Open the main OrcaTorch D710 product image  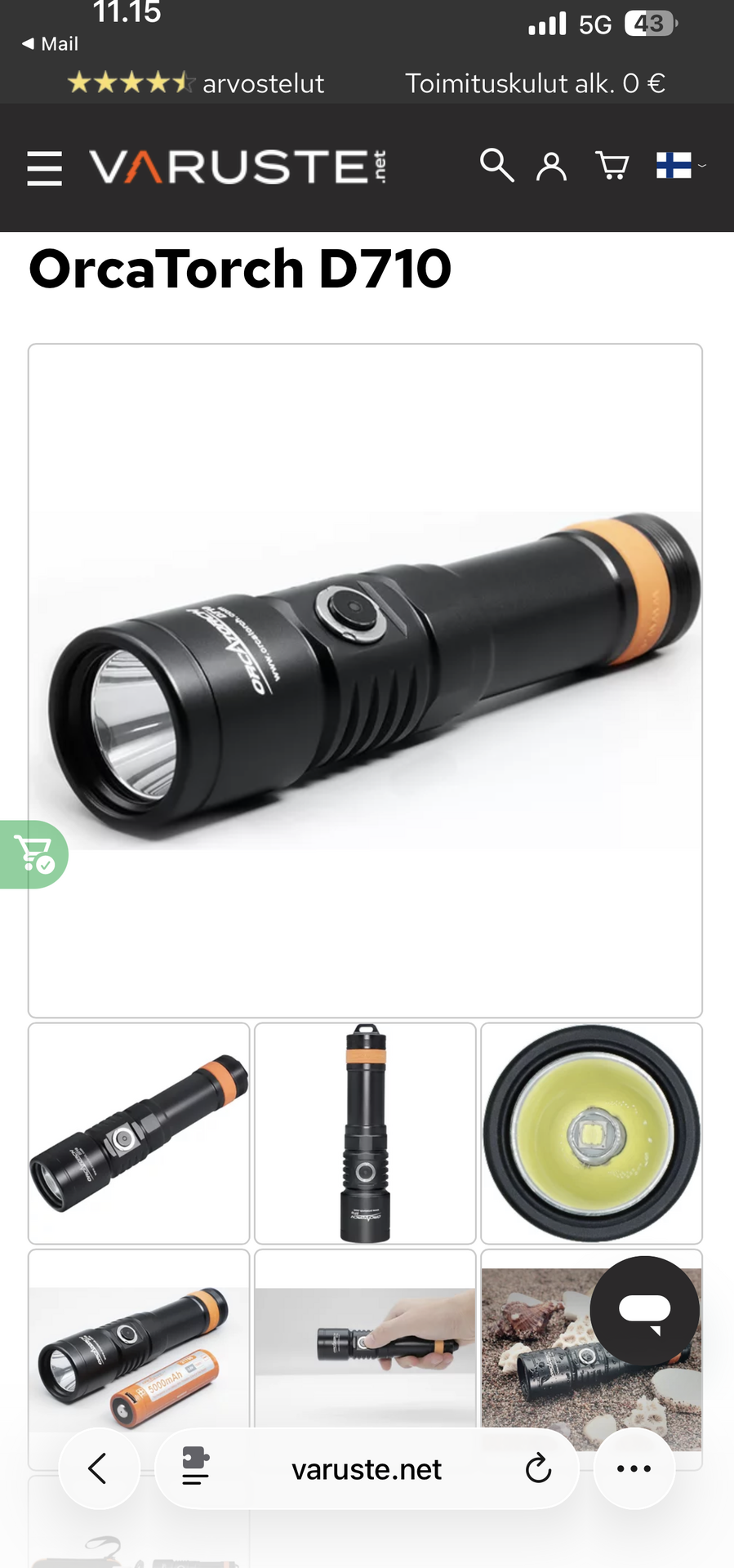pyautogui.click(x=365, y=680)
